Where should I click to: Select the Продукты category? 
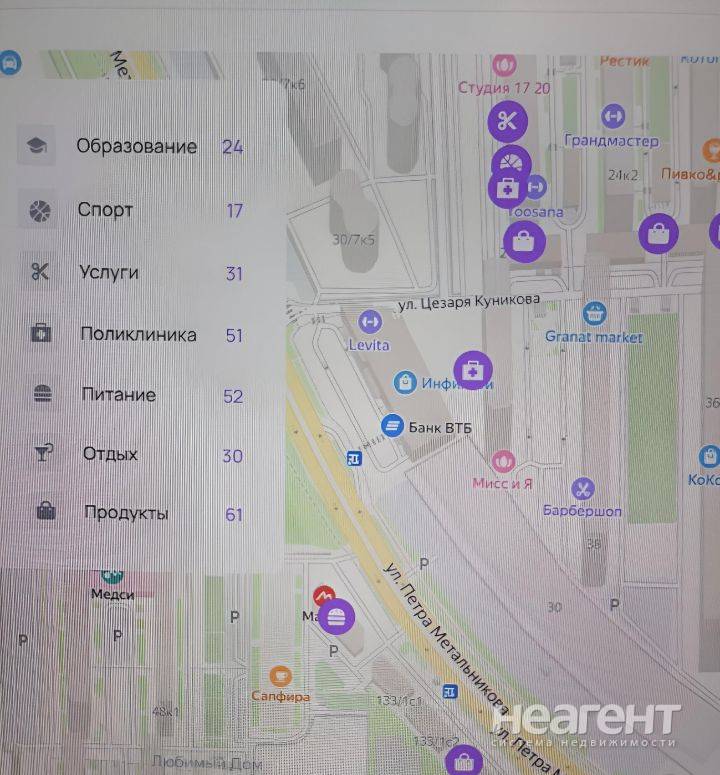click(x=125, y=514)
